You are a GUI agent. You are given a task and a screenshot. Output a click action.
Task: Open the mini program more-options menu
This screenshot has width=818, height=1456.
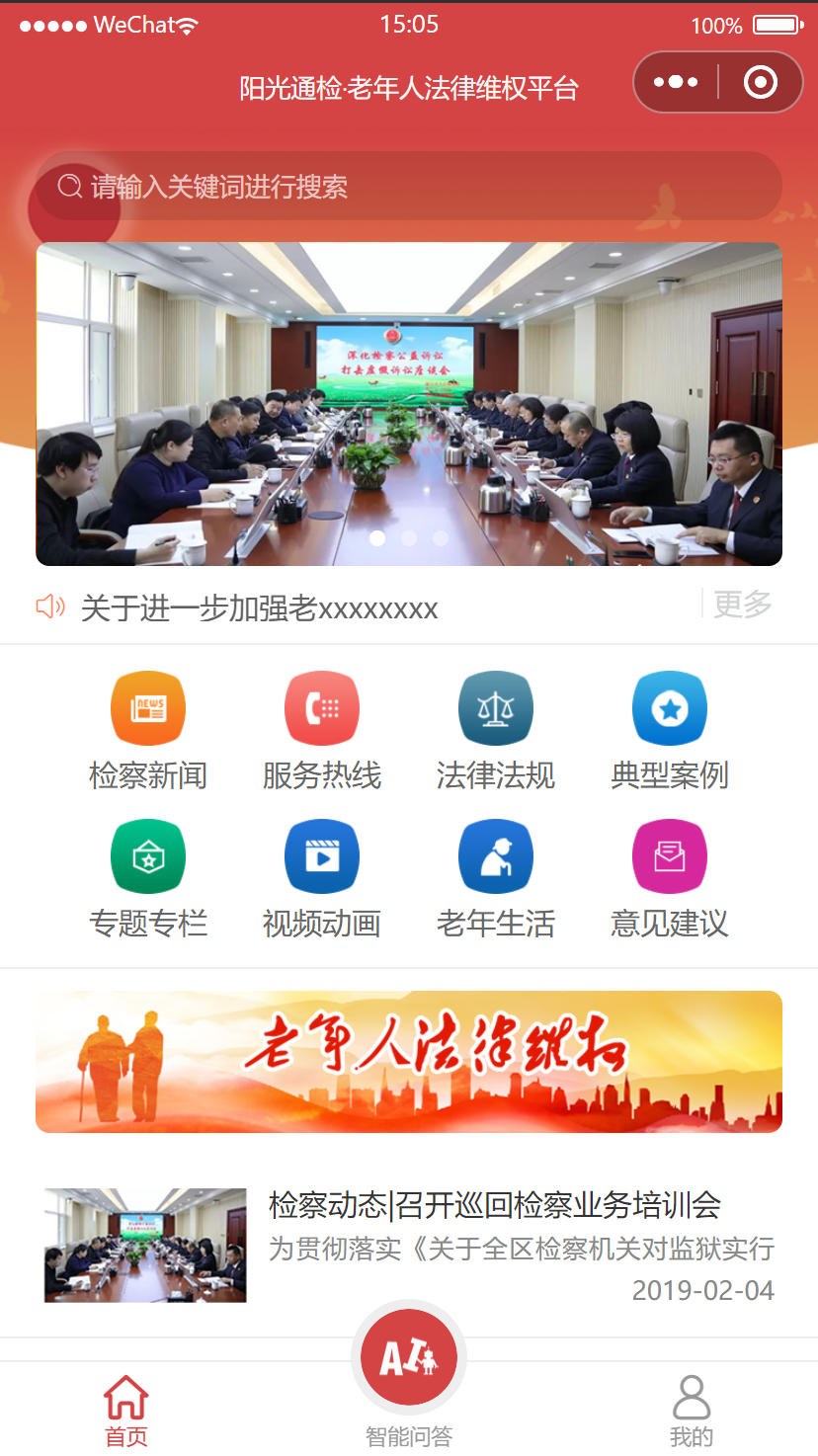(x=676, y=82)
